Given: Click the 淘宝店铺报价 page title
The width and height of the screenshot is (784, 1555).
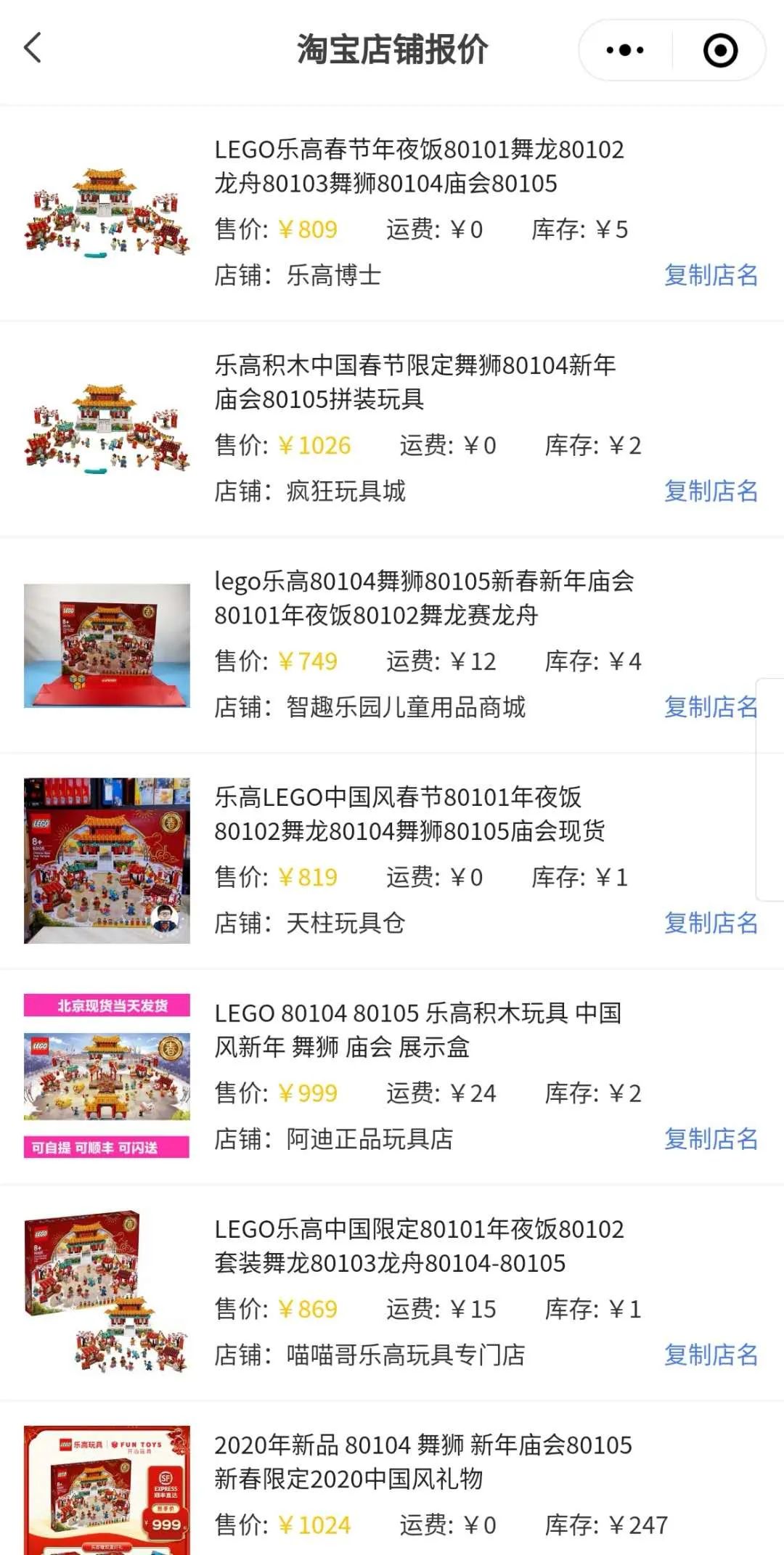Looking at the screenshot, I should pos(392,49).
